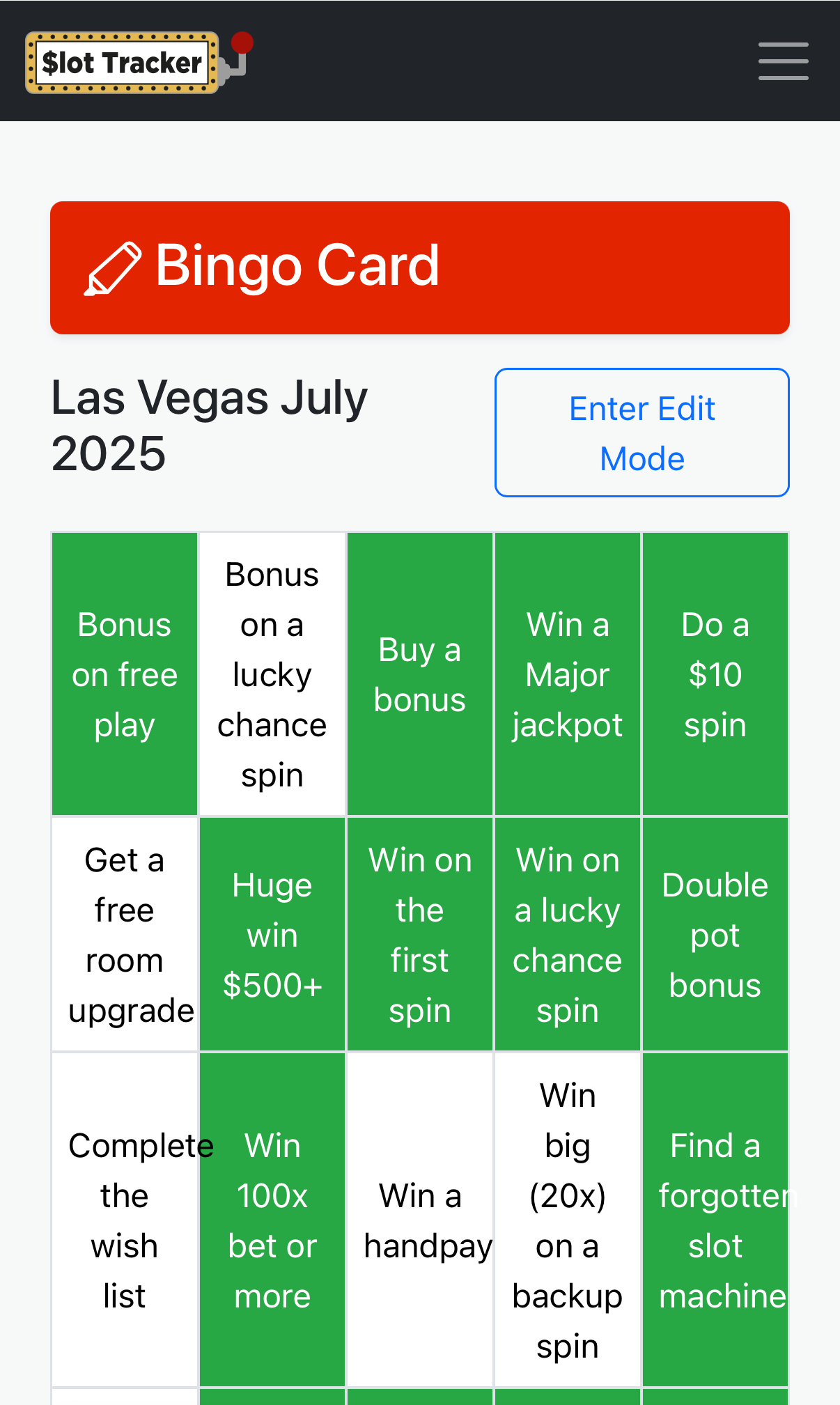Viewport: 840px width, 1405px height.
Task: Toggle Find a forgotten slot machine square
Action: (x=715, y=1220)
